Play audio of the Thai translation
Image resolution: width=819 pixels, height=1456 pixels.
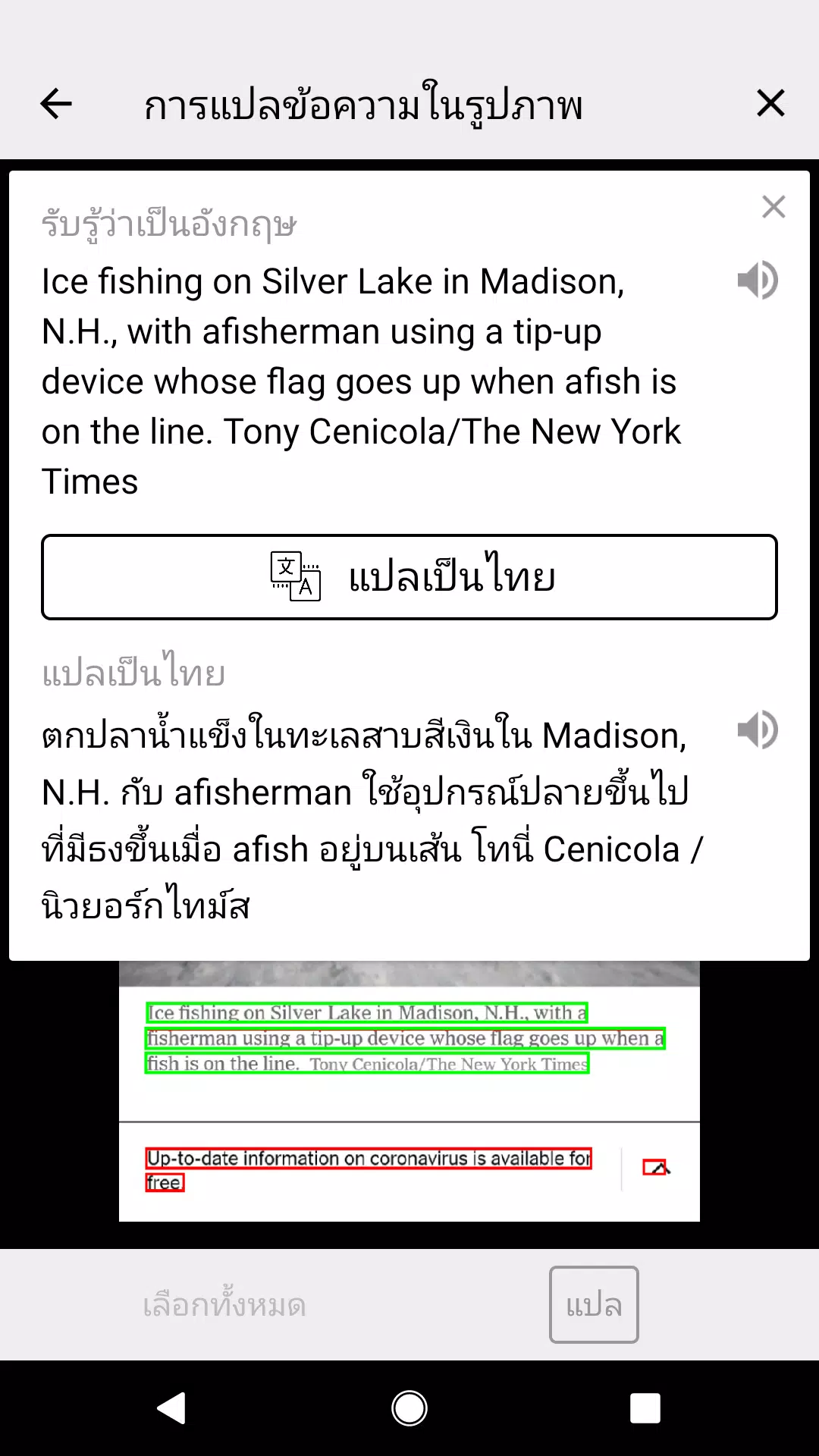758,730
